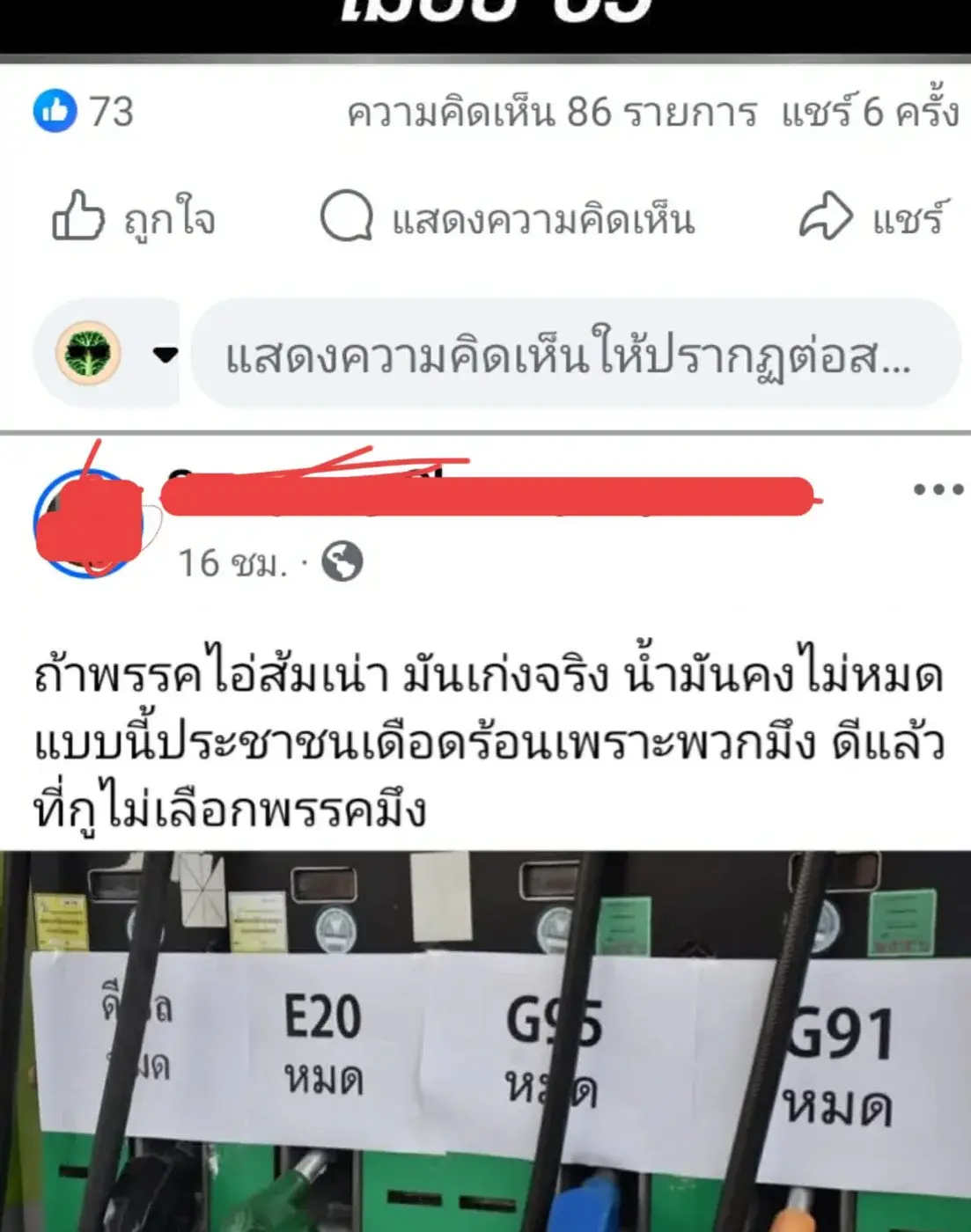Image resolution: width=971 pixels, height=1232 pixels.
Task: View the 6 shares of the post
Action: click(869, 113)
